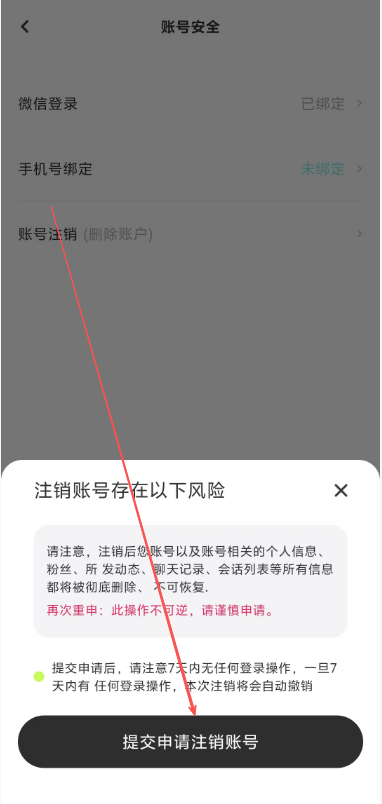Open the 微信登录 row

point(190,104)
